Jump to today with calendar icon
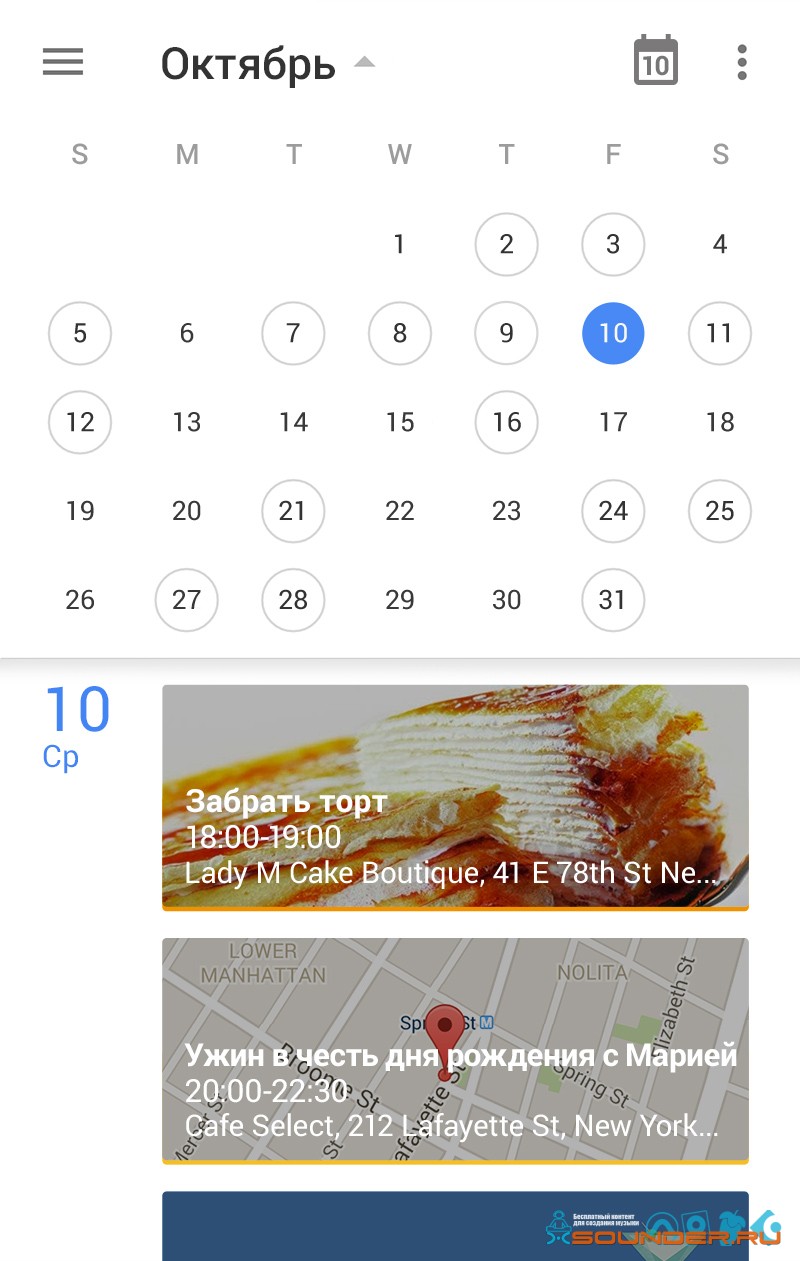Viewport: 800px width, 1261px height. click(656, 62)
